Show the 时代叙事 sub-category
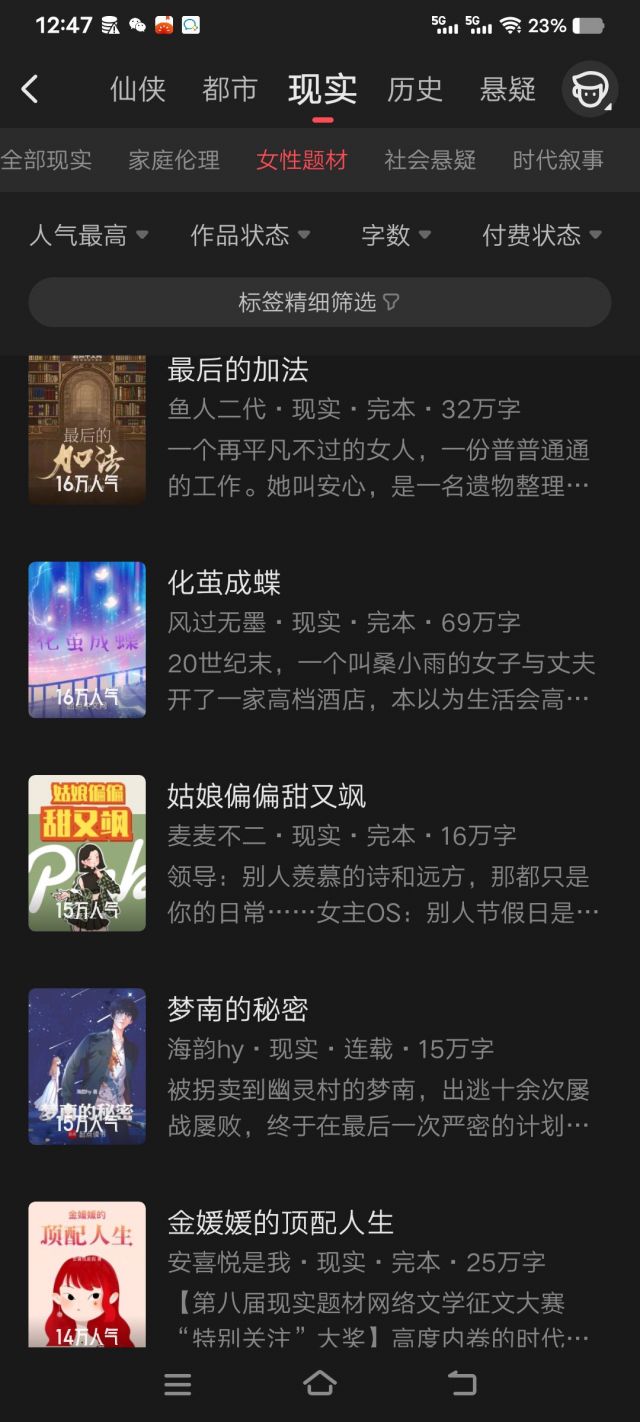 [x=558, y=160]
